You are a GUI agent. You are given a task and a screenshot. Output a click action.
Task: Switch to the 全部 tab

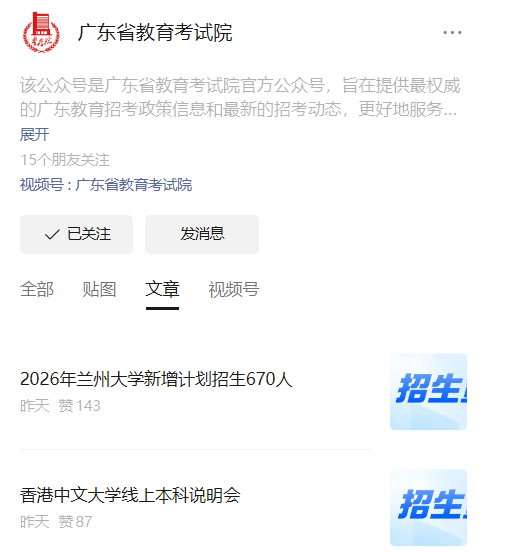(x=37, y=289)
